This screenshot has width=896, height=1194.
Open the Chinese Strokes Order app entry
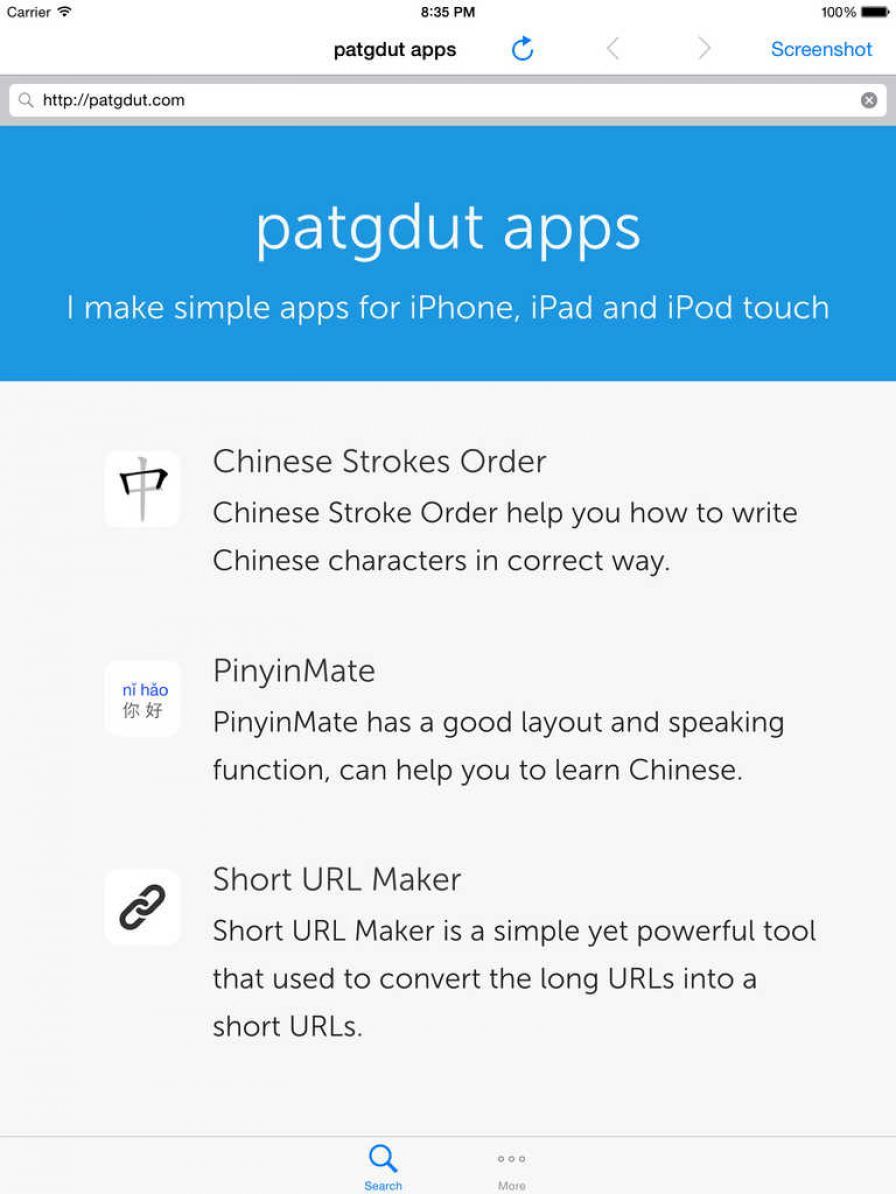(x=379, y=462)
